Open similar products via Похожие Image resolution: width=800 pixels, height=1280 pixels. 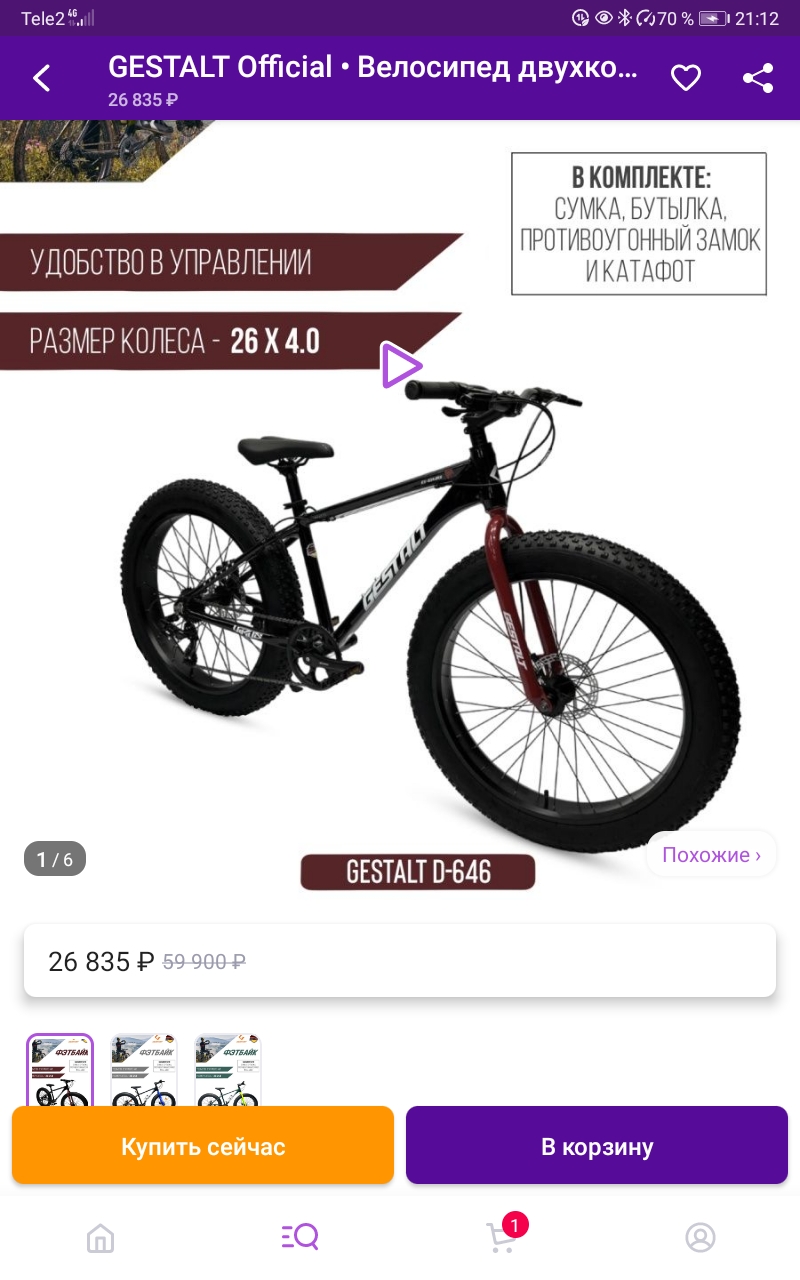711,855
